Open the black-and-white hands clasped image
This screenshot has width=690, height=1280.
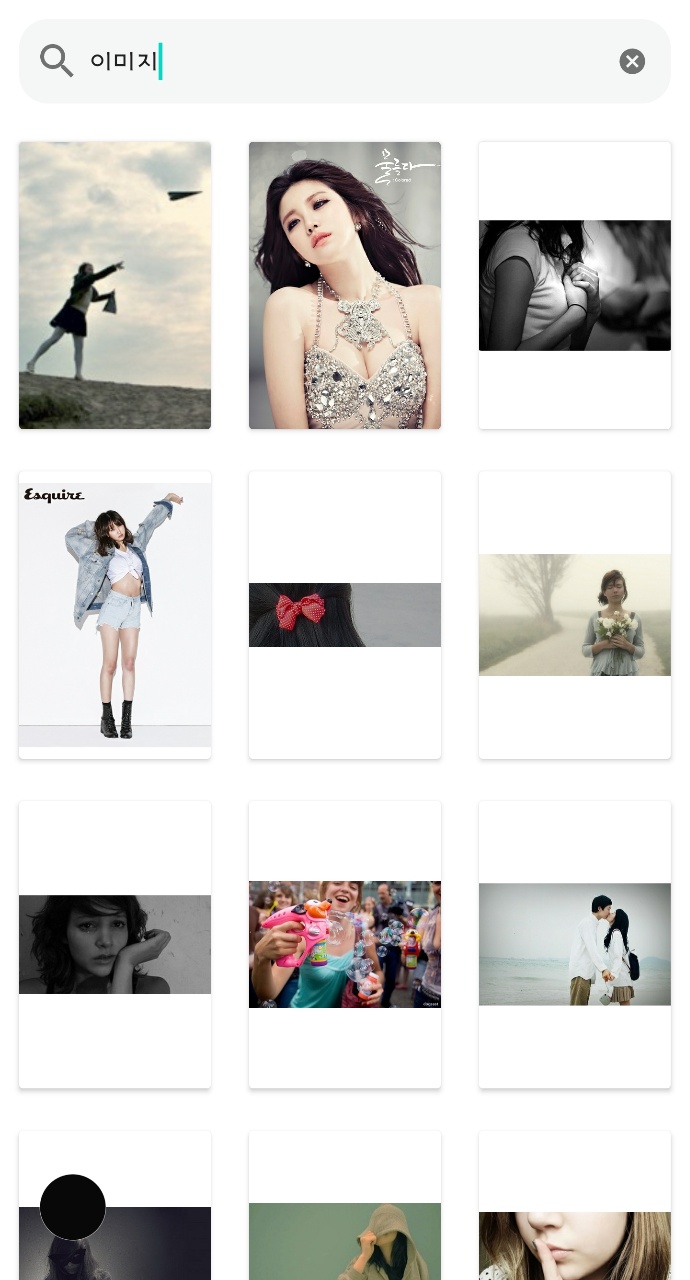pyautogui.click(x=575, y=285)
